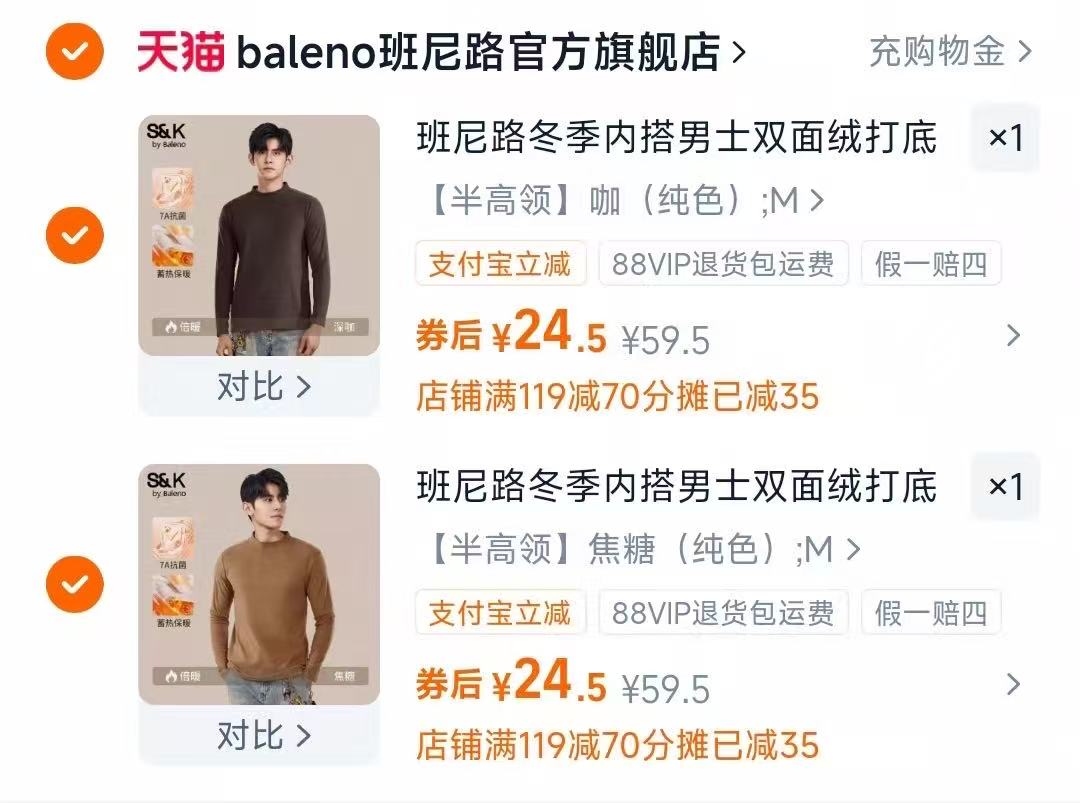This screenshot has width=1080, height=803.
Task: Open the caramel 焦糖 sweater product image
Action: click(x=259, y=584)
